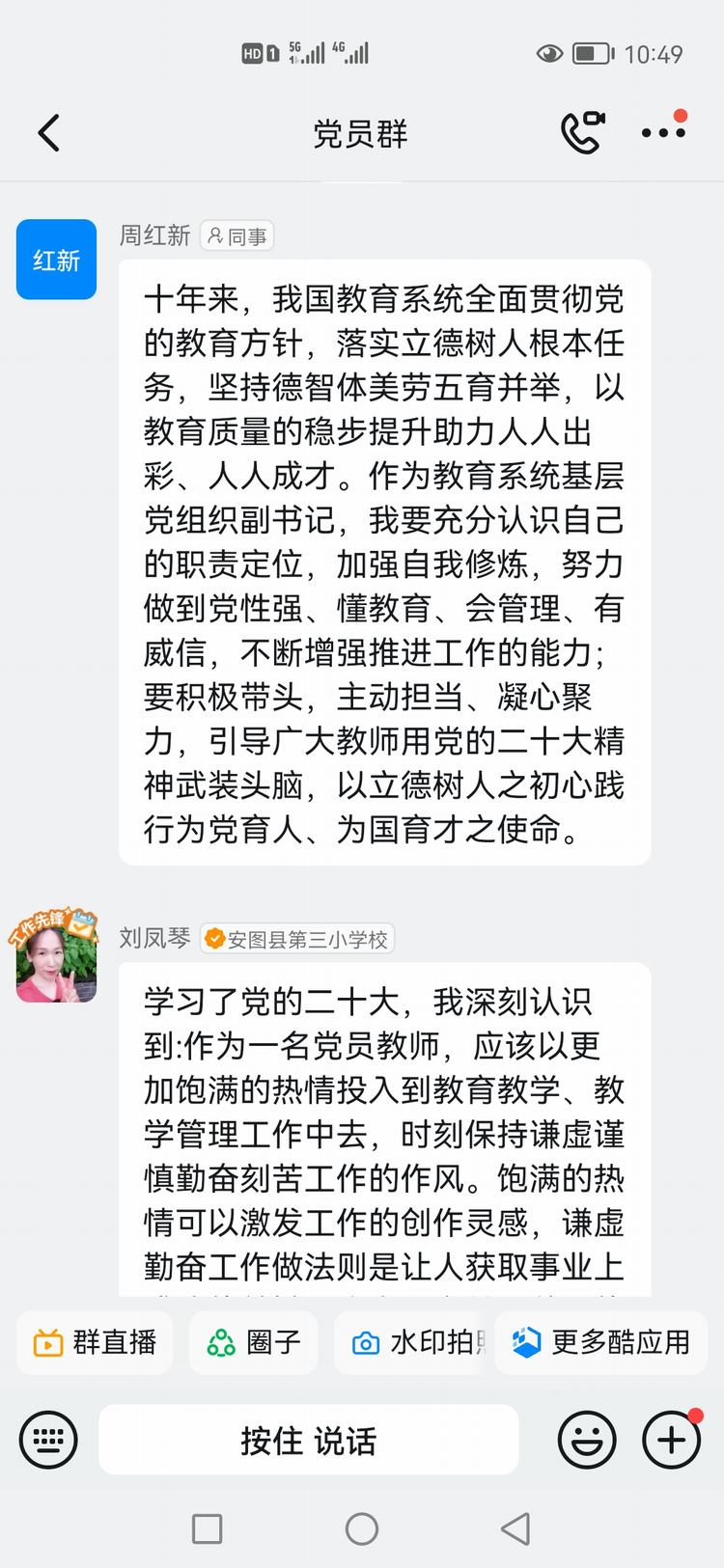
Task: Open the three-dot more options menu
Action: coord(663,133)
